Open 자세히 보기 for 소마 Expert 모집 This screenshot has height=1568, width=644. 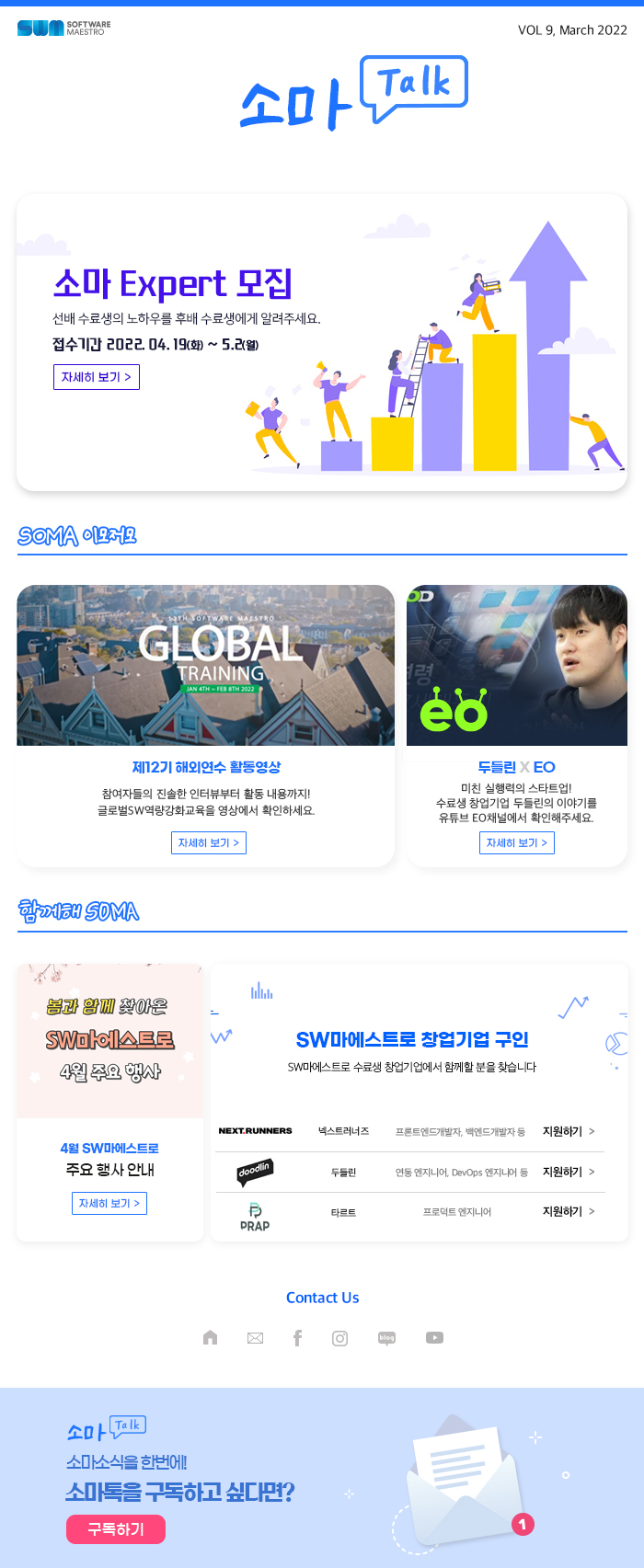point(97,377)
